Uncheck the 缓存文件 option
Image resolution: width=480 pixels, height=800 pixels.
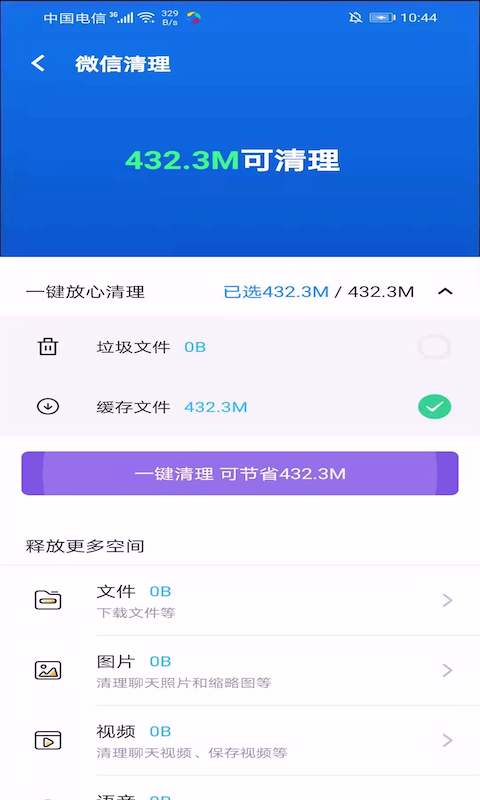tap(434, 407)
